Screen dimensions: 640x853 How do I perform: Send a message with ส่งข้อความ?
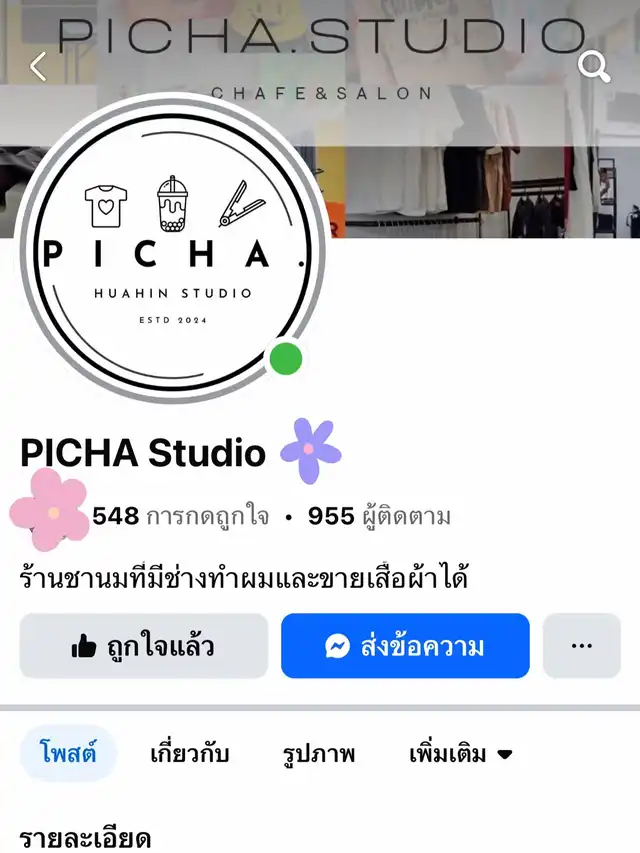(x=405, y=646)
